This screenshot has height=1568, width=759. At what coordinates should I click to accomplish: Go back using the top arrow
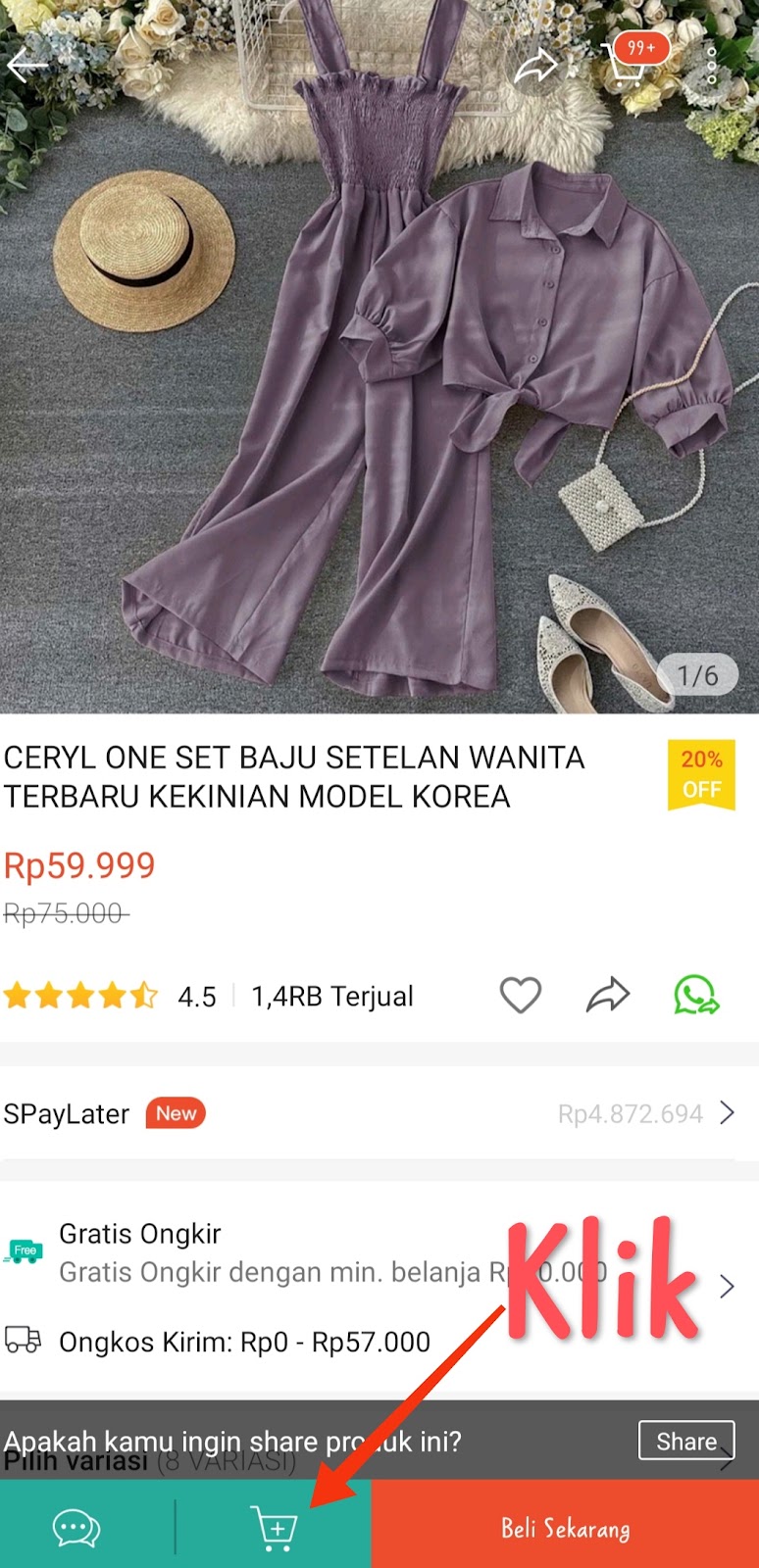click(x=26, y=66)
